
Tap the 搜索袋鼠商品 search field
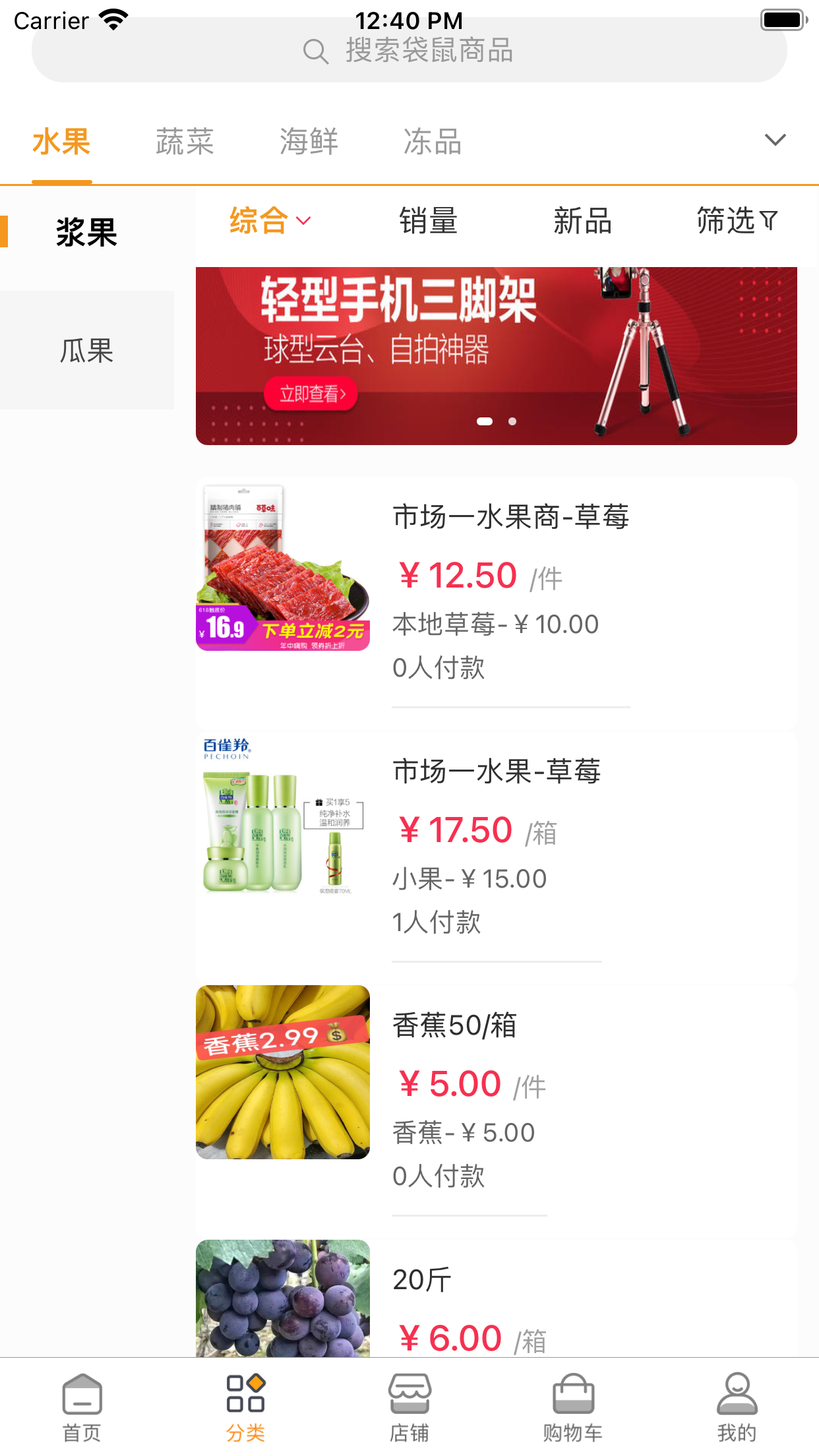pos(409,51)
